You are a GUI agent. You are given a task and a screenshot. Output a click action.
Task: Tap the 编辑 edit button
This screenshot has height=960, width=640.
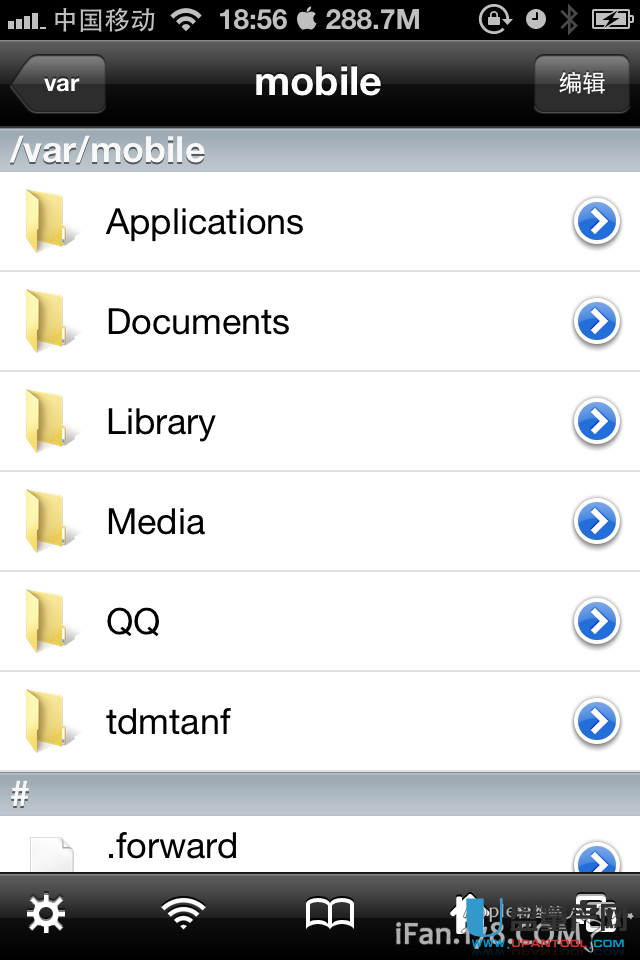pyautogui.click(x=582, y=83)
